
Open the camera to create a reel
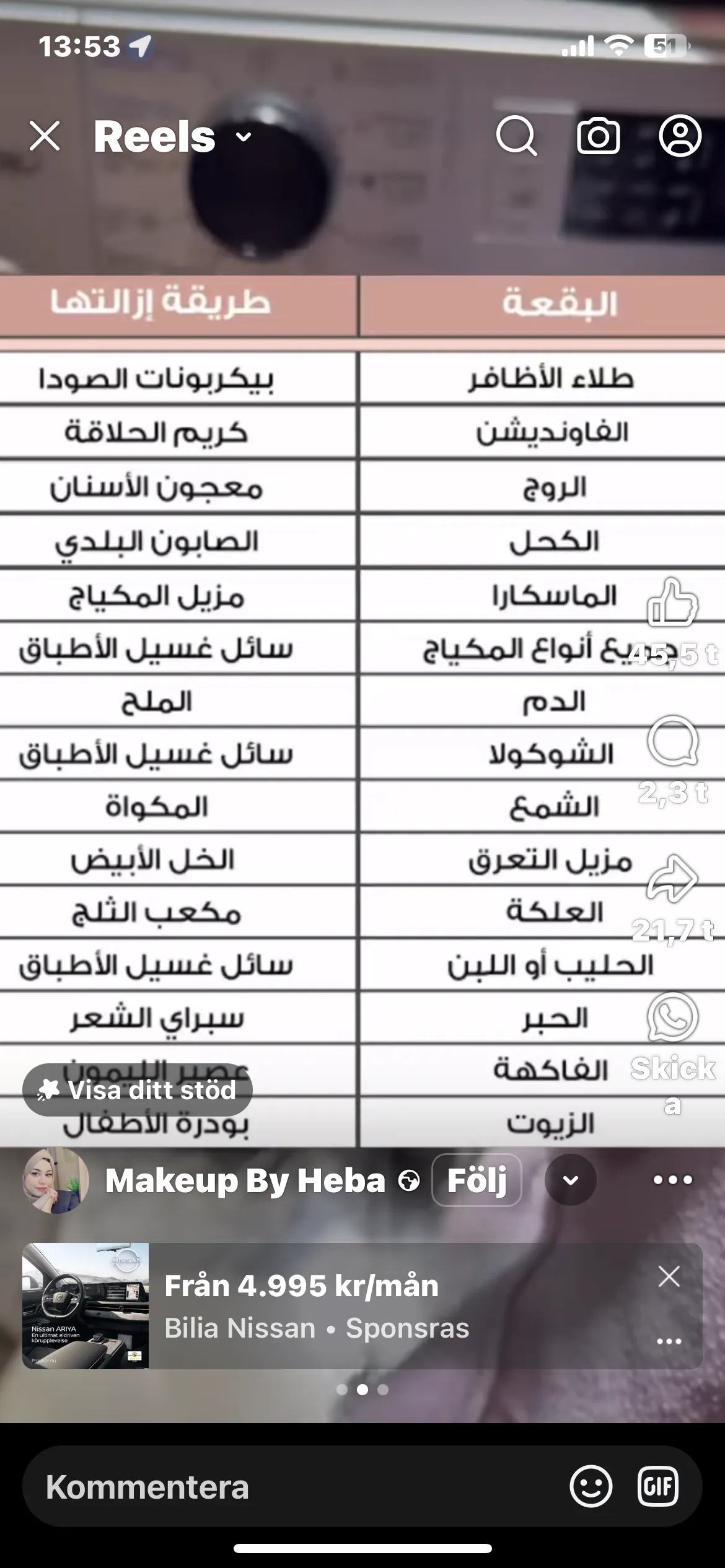[598, 136]
